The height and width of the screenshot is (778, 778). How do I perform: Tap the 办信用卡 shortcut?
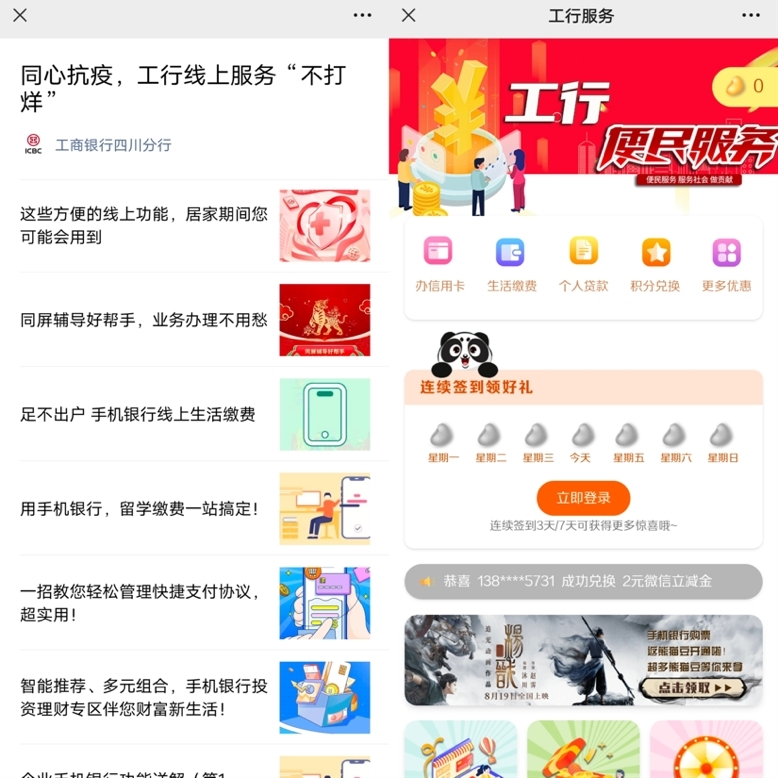[x=440, y=264]
